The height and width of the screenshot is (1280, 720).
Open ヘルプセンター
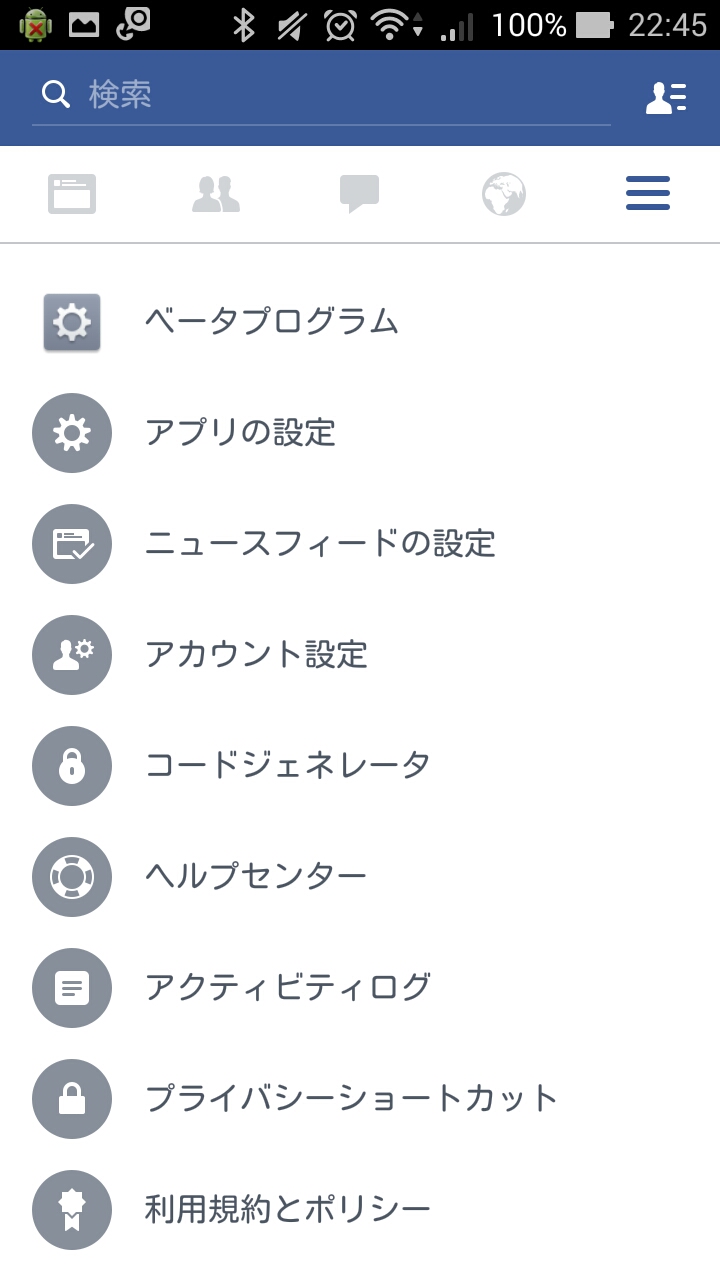[256, 877]
